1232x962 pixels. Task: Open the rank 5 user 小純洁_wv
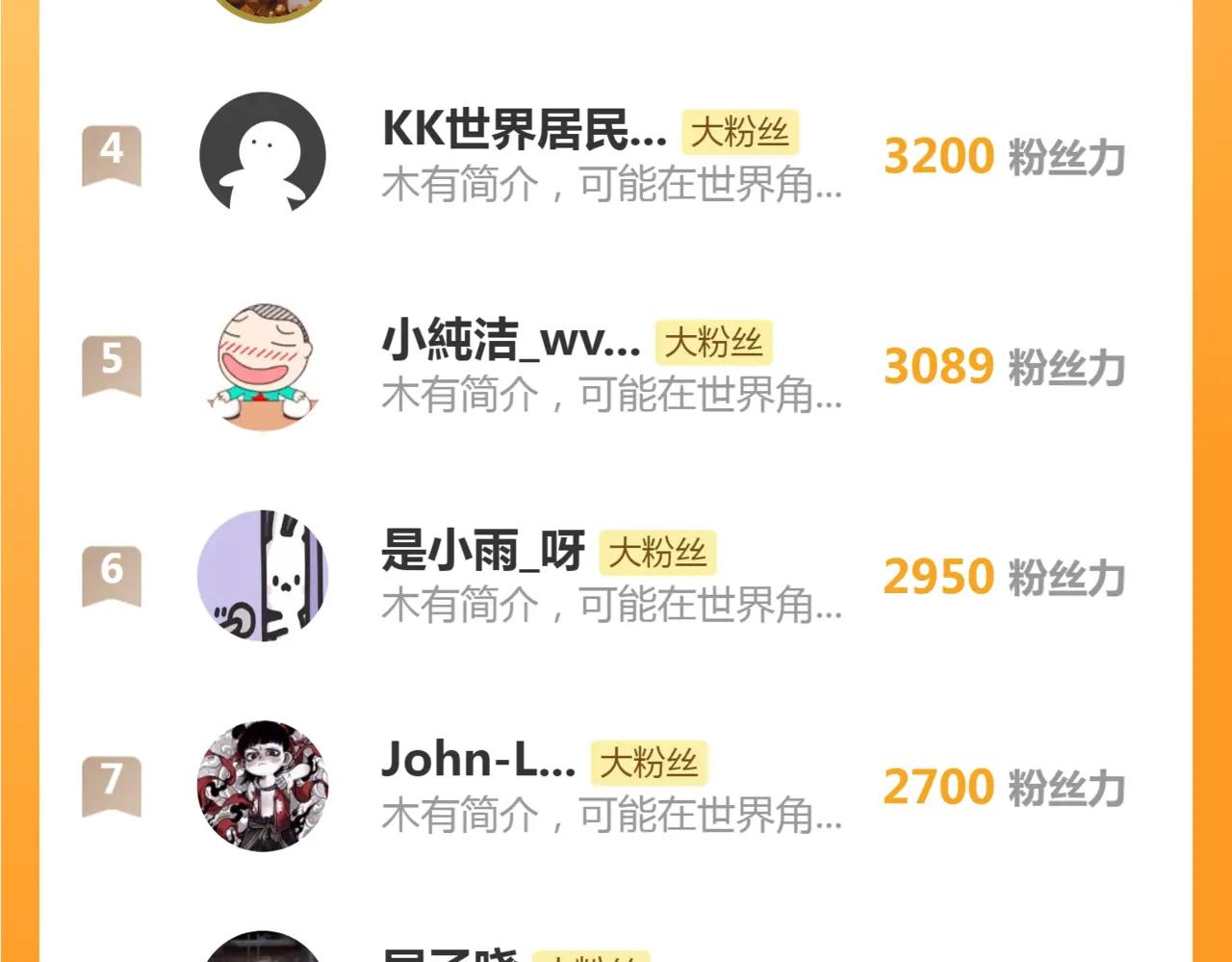pyautogui.click(x=511, y=342)
